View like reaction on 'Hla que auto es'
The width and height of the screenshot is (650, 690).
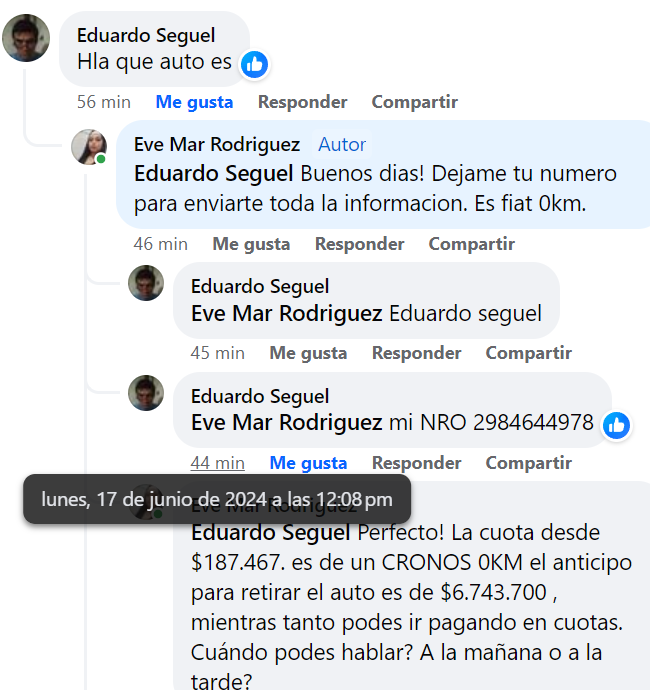point(254,65)
